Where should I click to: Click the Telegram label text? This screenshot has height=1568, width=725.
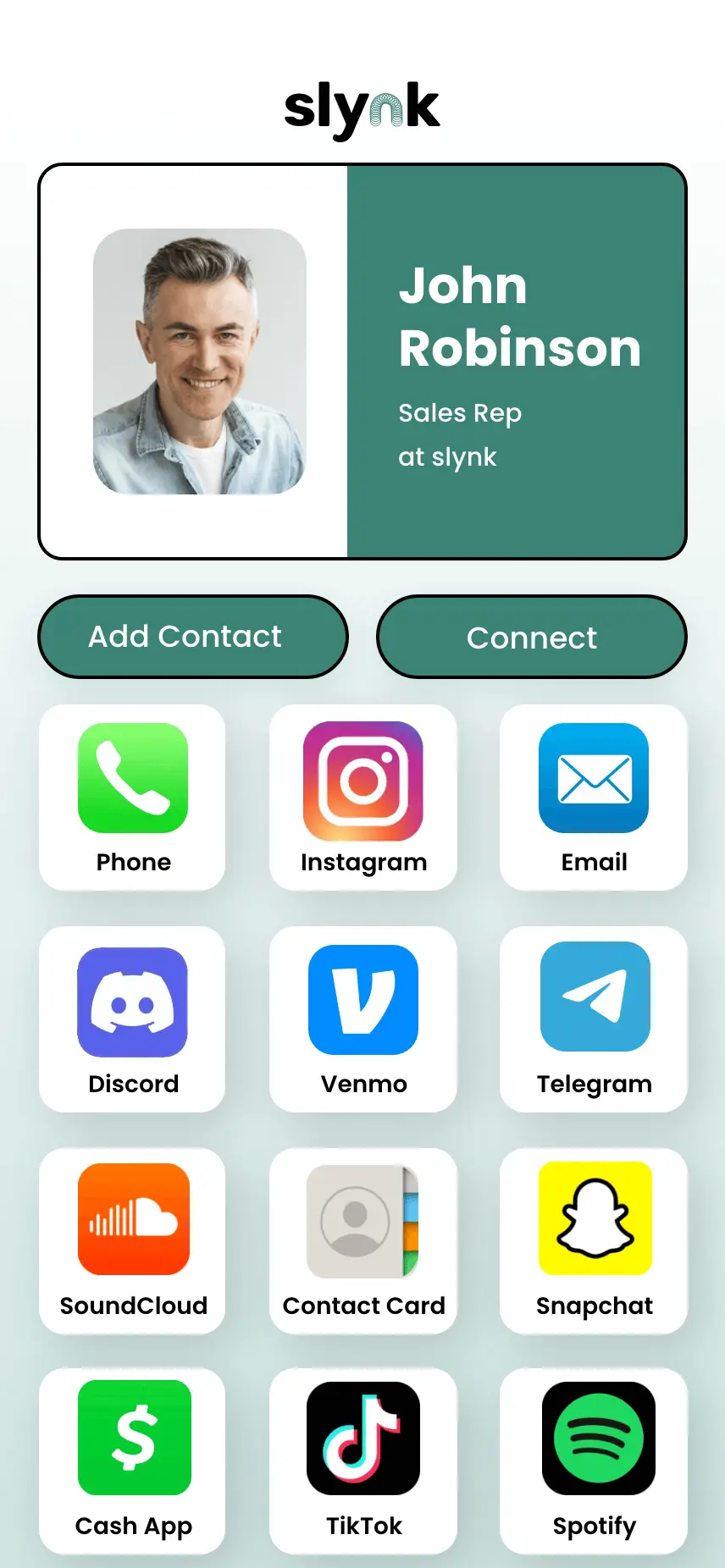[x=593, y=1084]
